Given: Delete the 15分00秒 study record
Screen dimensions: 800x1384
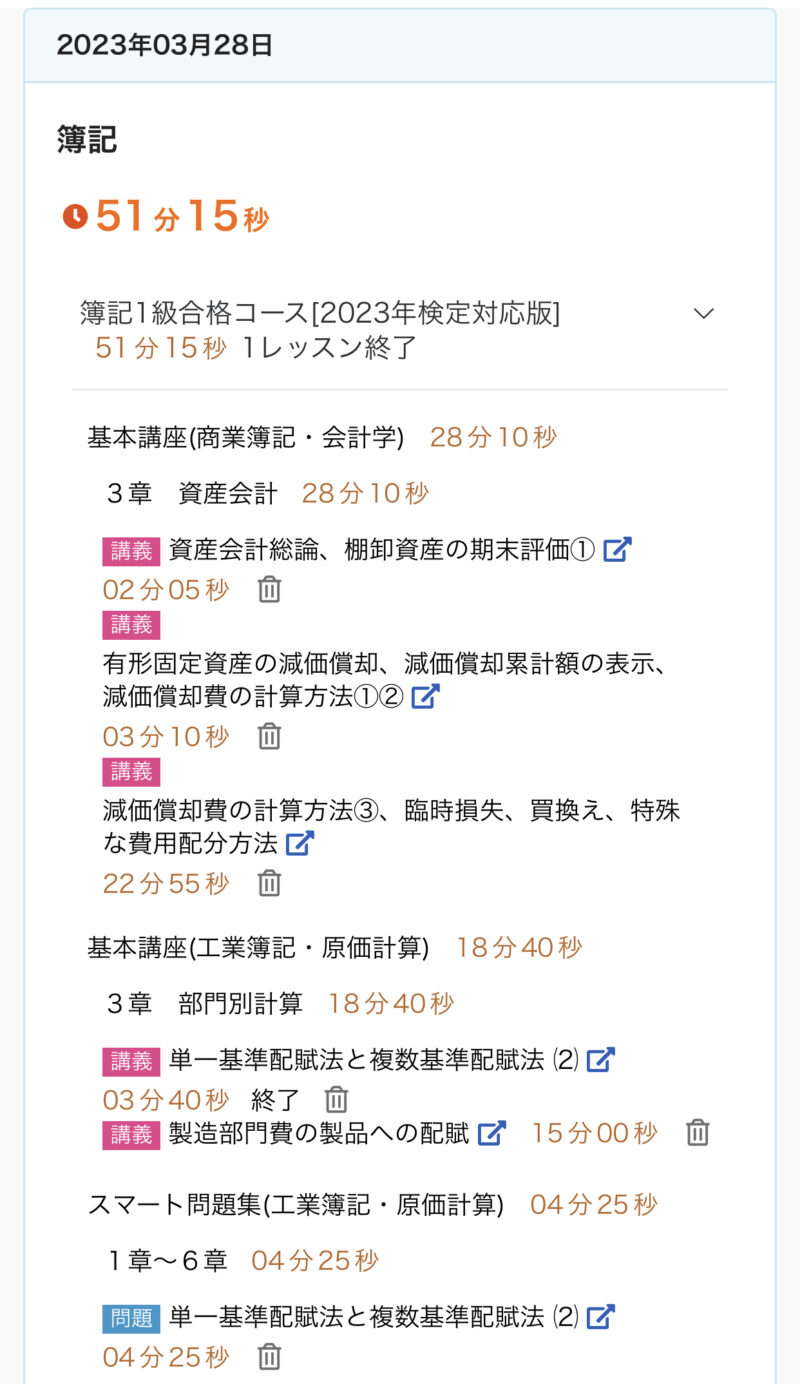Looking at the screenshot, I should coord(697,1133).
